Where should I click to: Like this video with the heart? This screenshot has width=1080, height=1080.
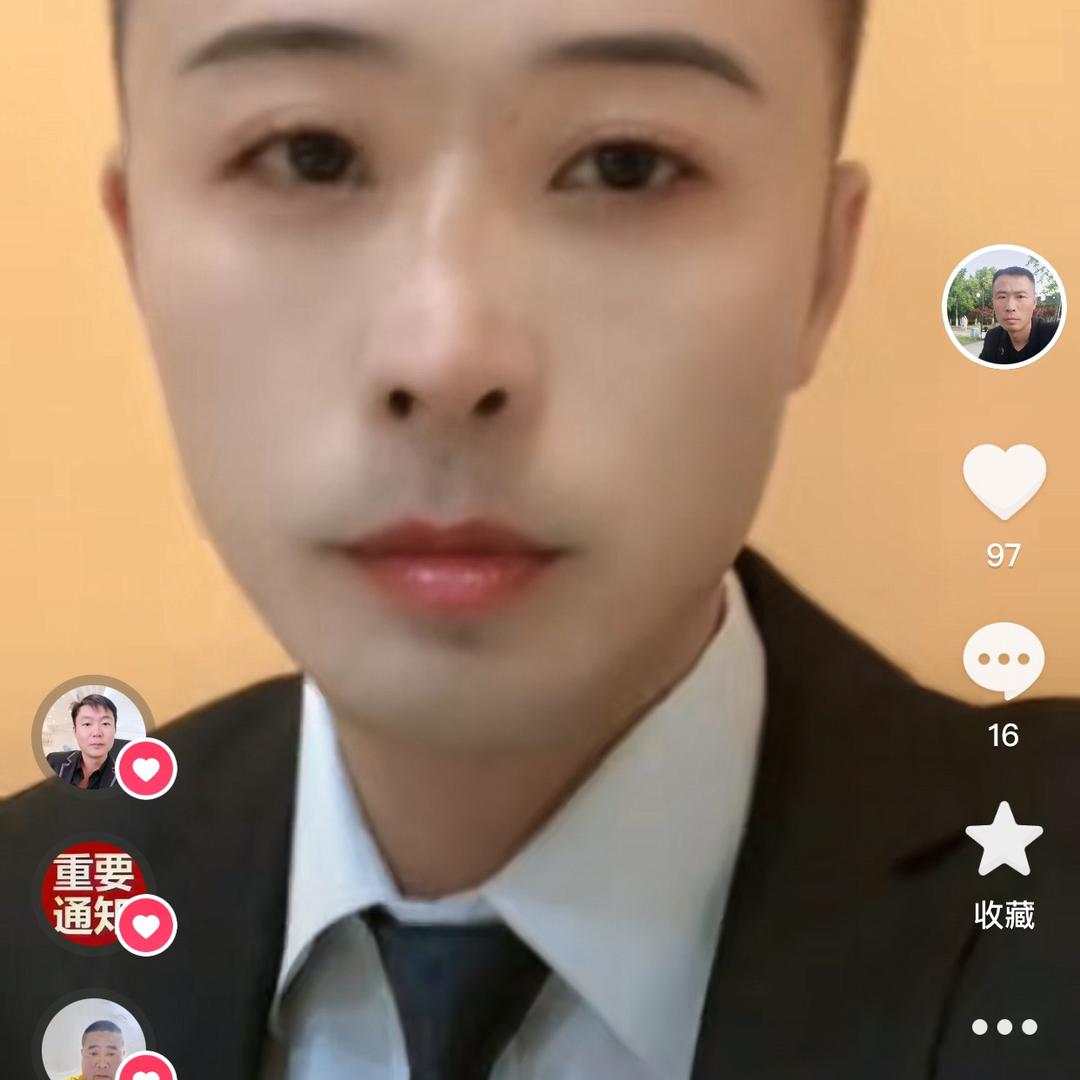point(1004,481)
